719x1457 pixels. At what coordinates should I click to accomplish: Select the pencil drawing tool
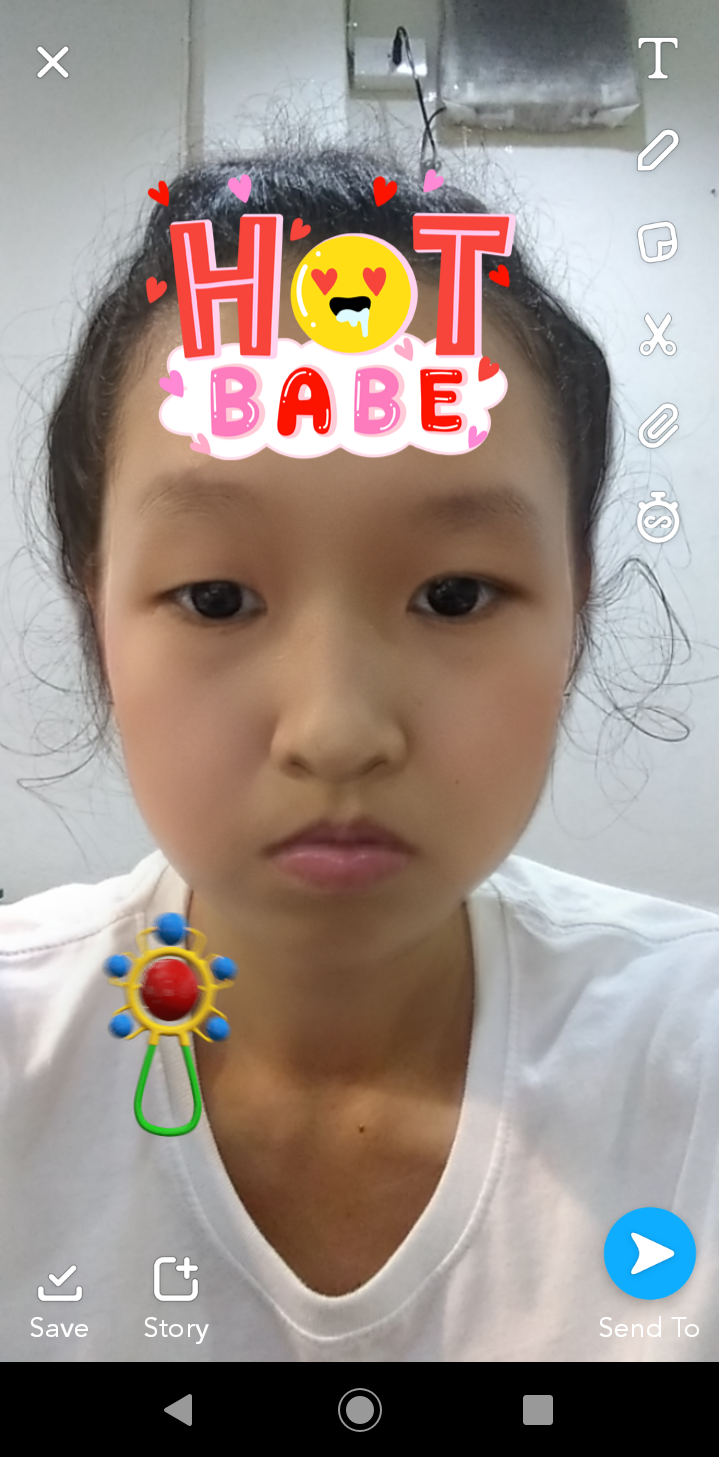point(658,150)
